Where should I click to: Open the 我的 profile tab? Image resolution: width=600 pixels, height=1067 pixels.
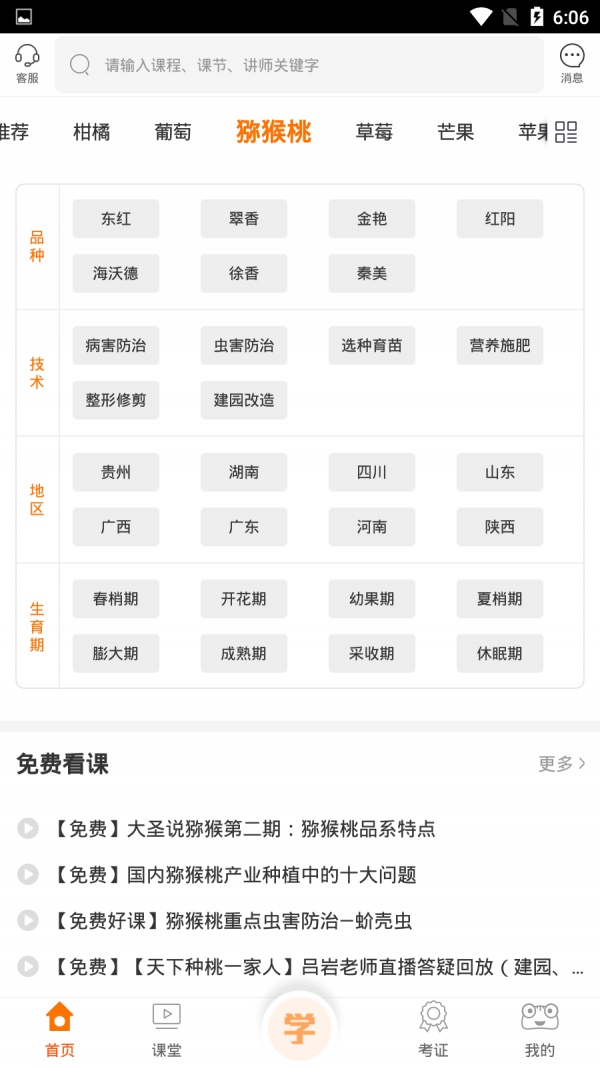(540, 1030)
